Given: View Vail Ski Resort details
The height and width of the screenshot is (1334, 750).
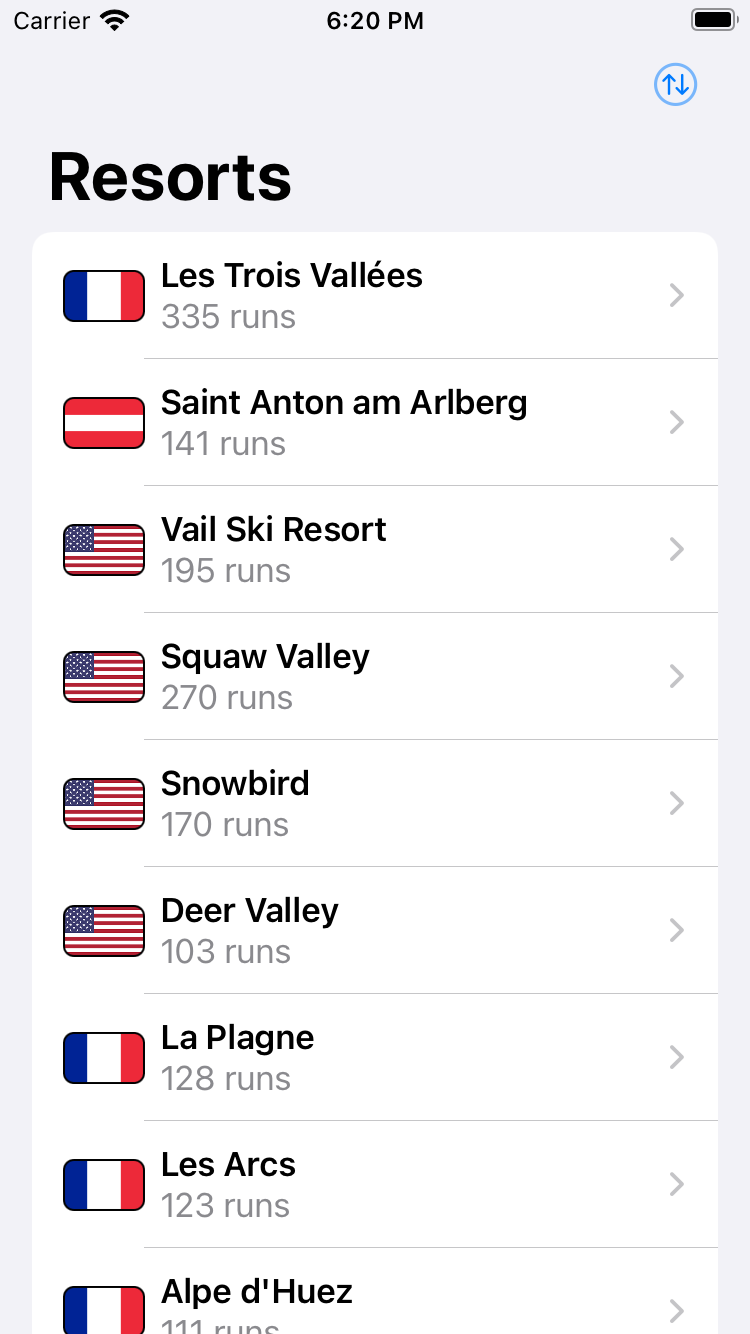Looking at the screenshot, I should pyautogui.click(x=375, y=550).
